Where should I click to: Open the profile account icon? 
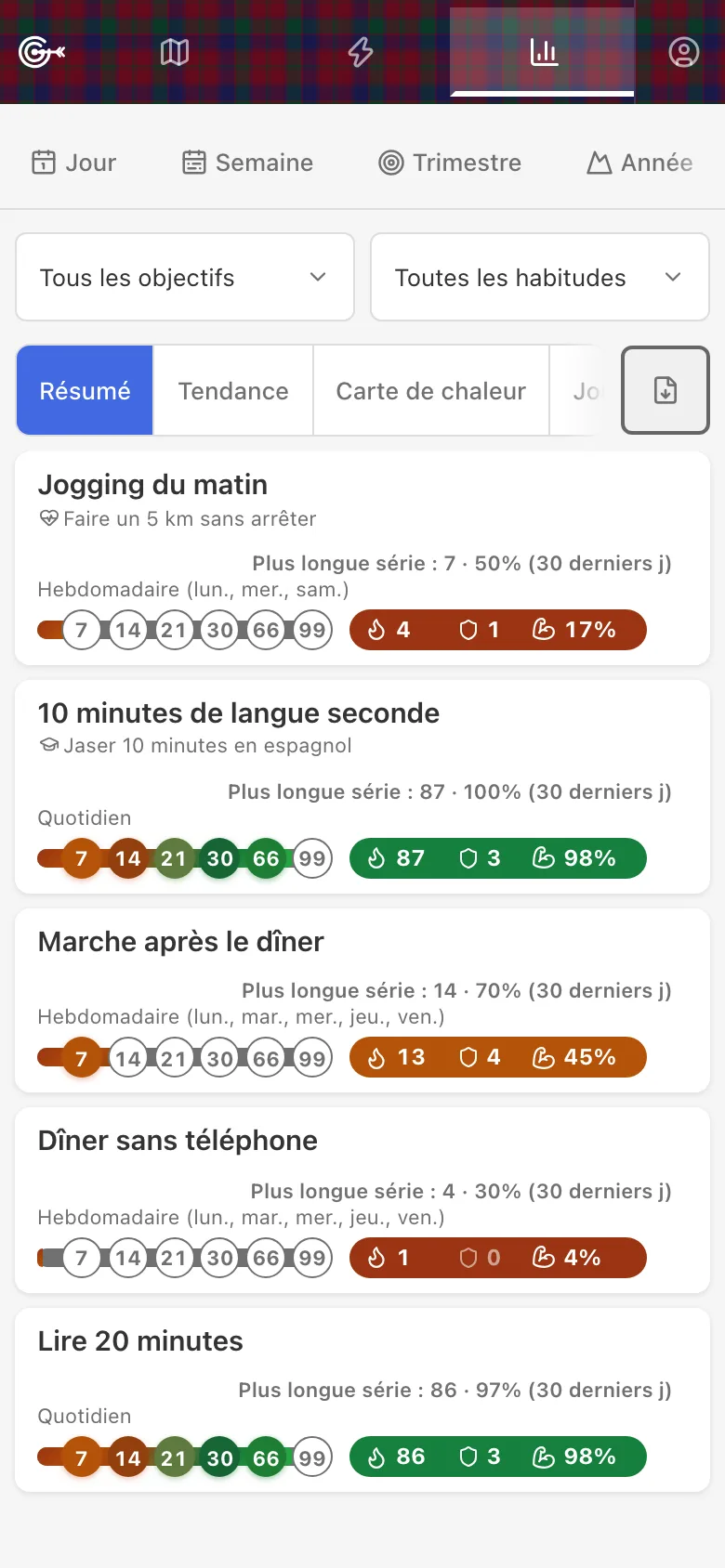684,52
